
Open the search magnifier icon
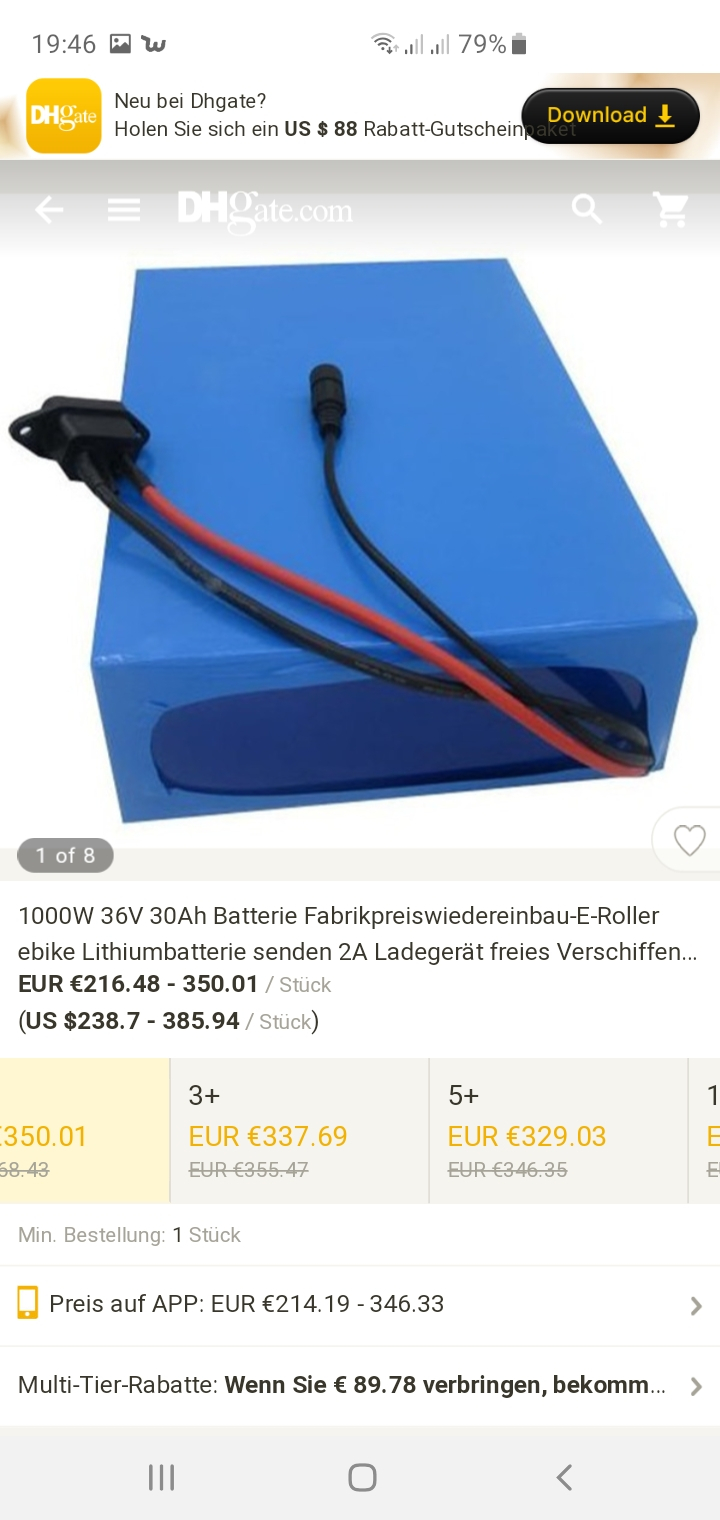point(587,210)
